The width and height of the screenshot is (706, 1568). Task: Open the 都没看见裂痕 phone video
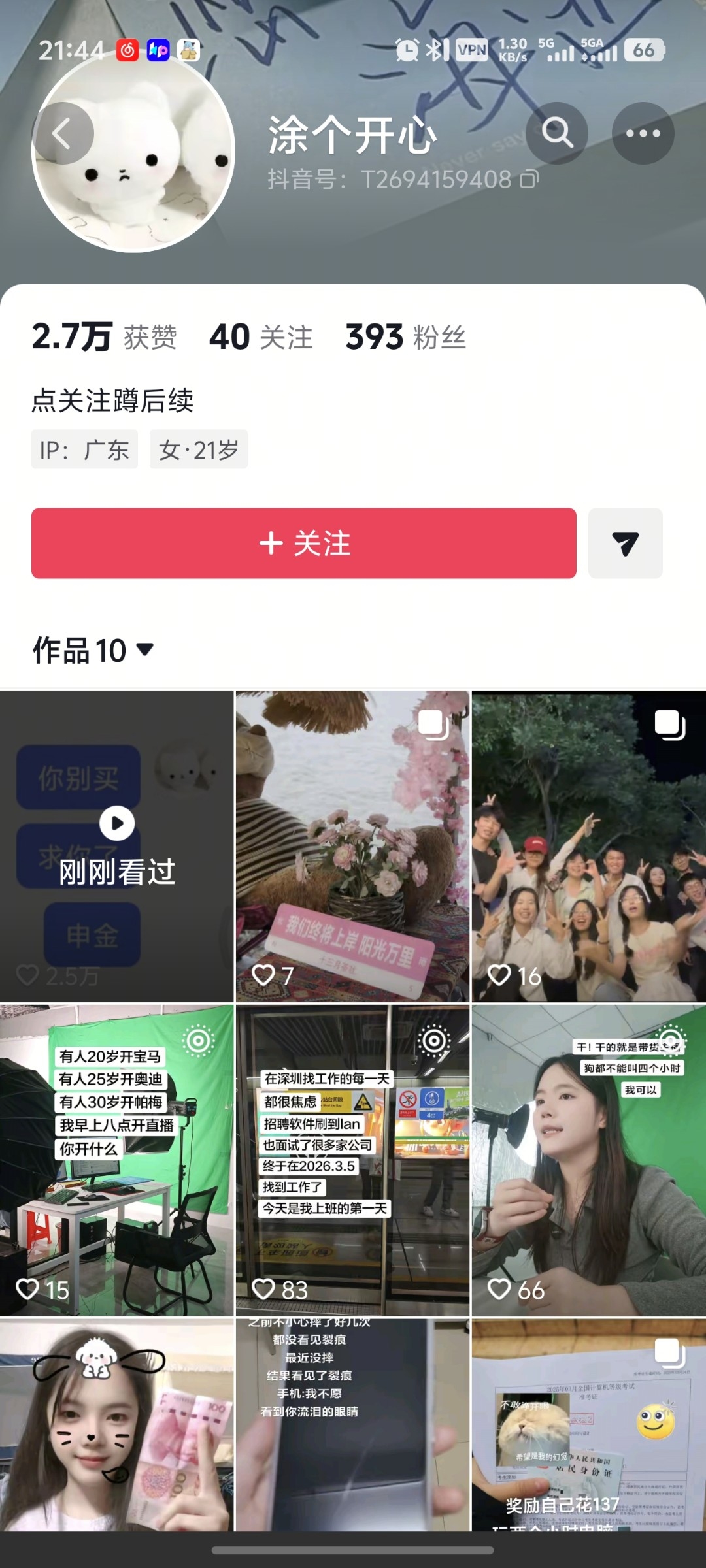(x=352, y=1425)
